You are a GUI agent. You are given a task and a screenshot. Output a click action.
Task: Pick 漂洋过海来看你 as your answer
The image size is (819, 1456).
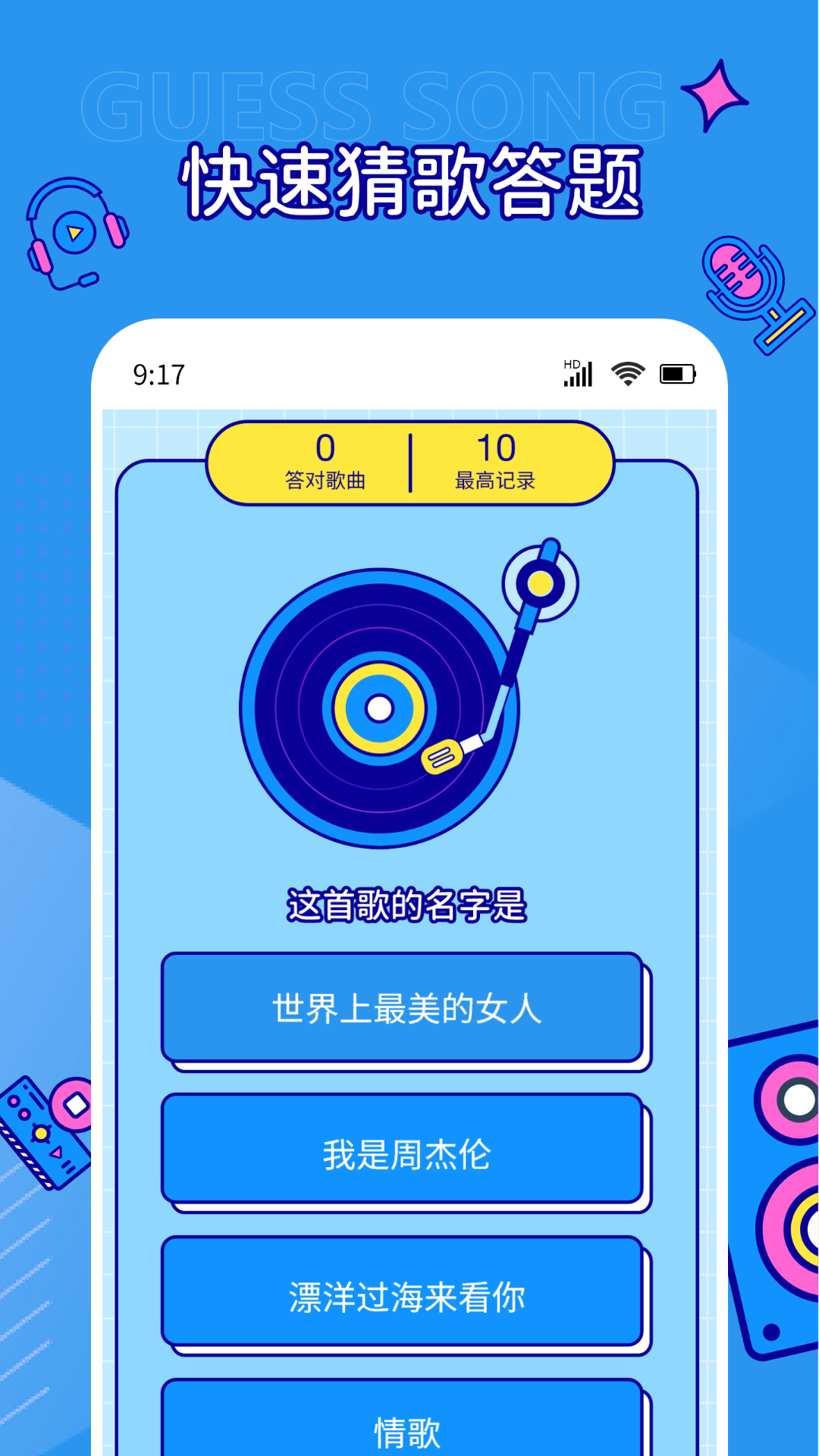click(407, 1297)
